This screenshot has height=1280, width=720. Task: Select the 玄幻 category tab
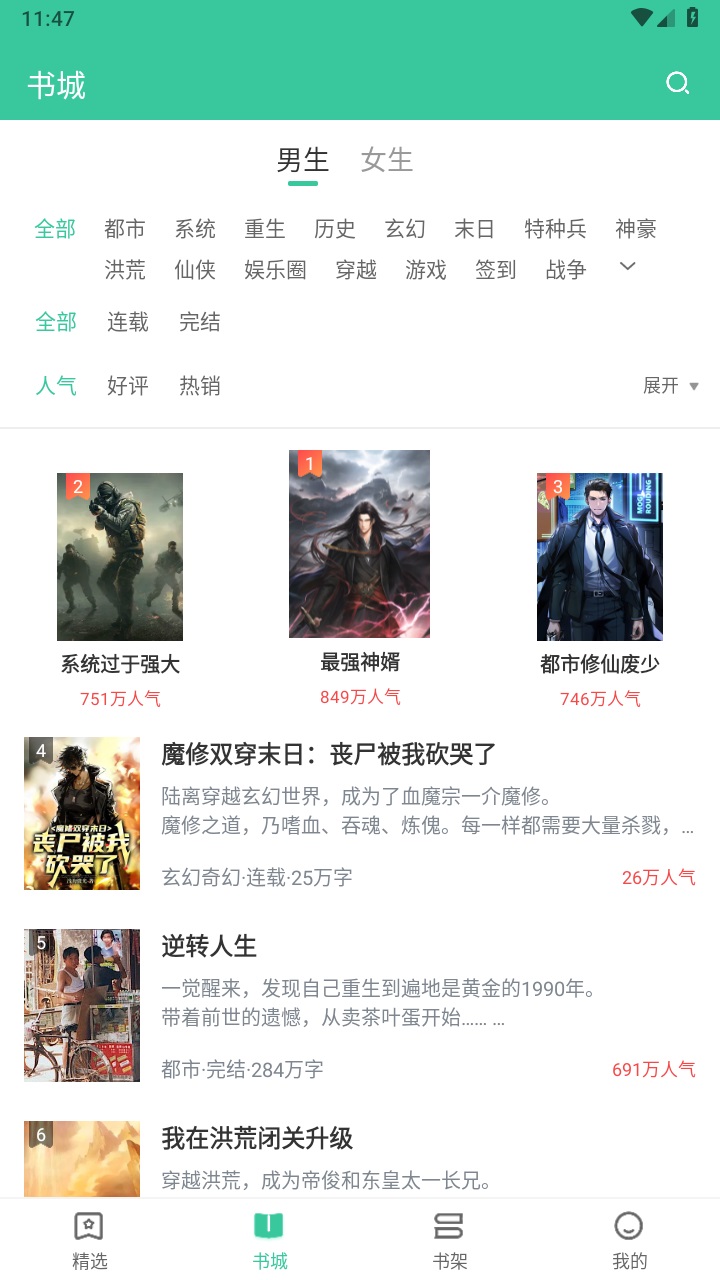(x=405, y=229)
